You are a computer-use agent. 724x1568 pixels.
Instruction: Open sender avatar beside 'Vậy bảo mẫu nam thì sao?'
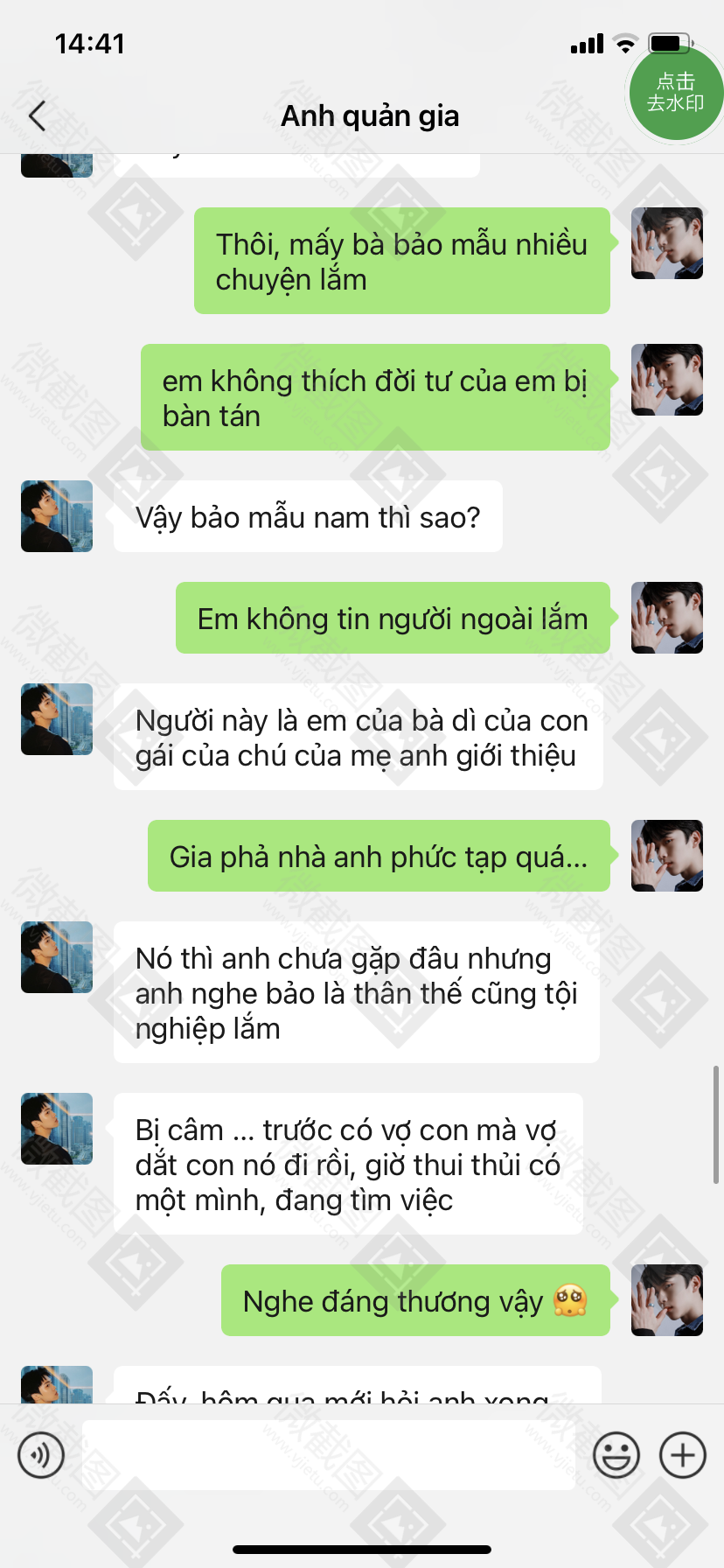57,516
